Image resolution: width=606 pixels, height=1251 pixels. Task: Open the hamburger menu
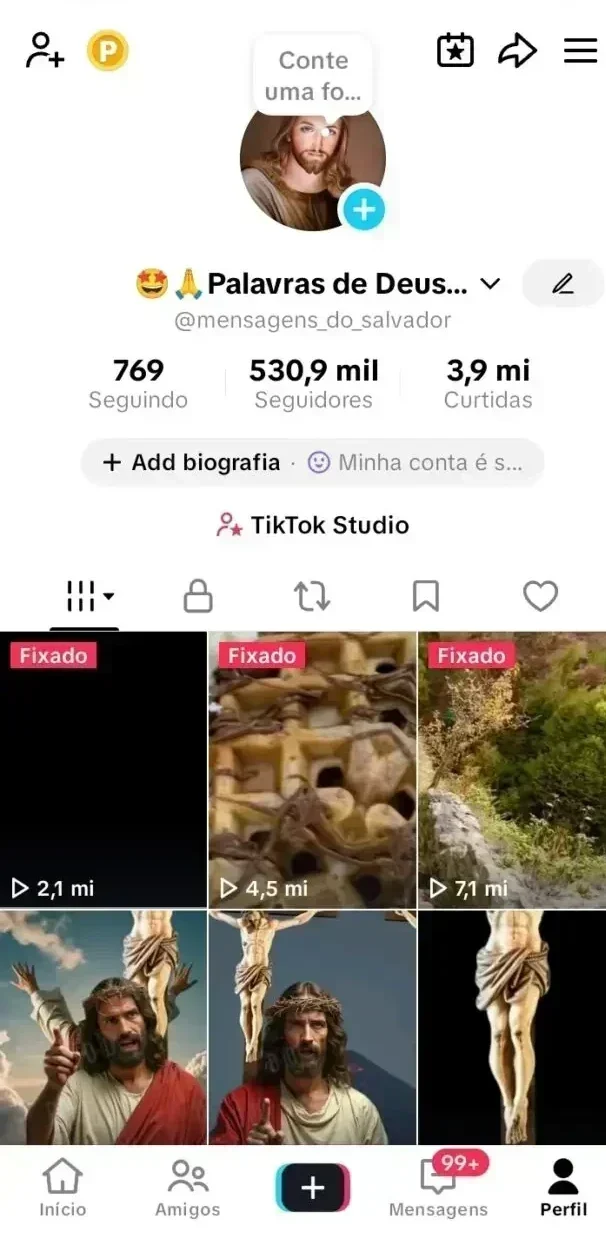click(581, 50)
